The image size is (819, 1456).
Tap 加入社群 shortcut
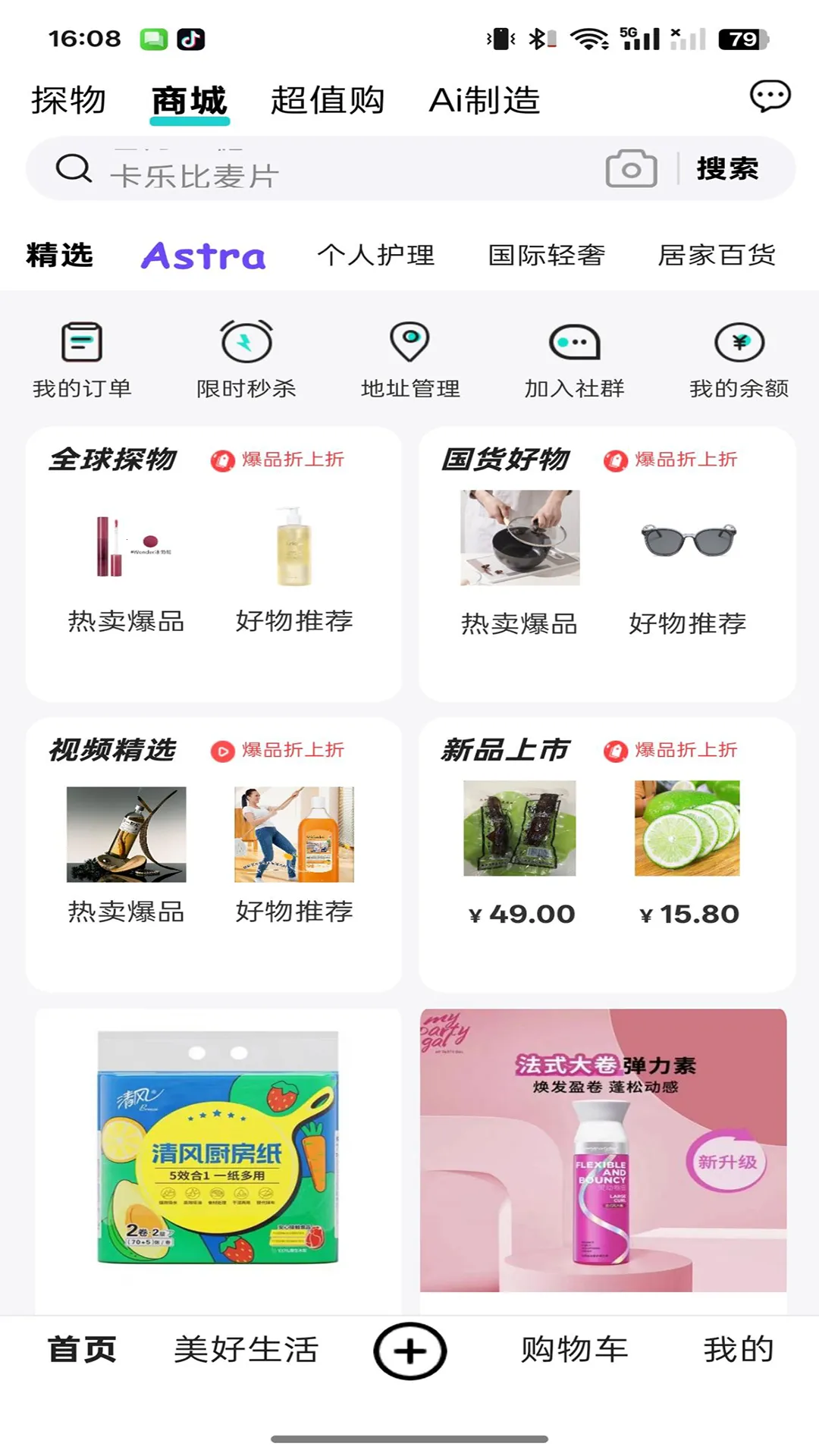(574, 359)
